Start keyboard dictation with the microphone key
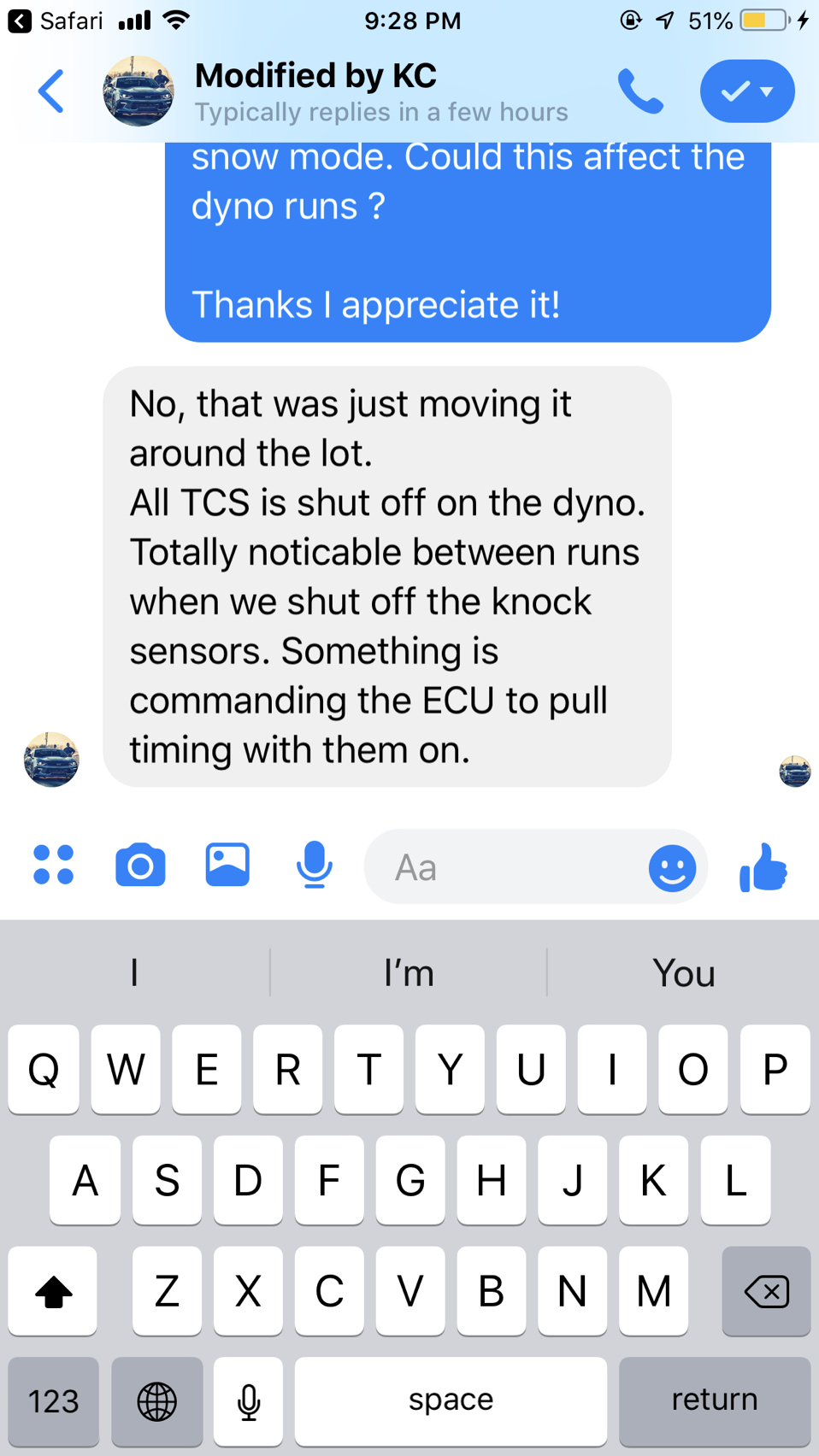 [249, 1400]
